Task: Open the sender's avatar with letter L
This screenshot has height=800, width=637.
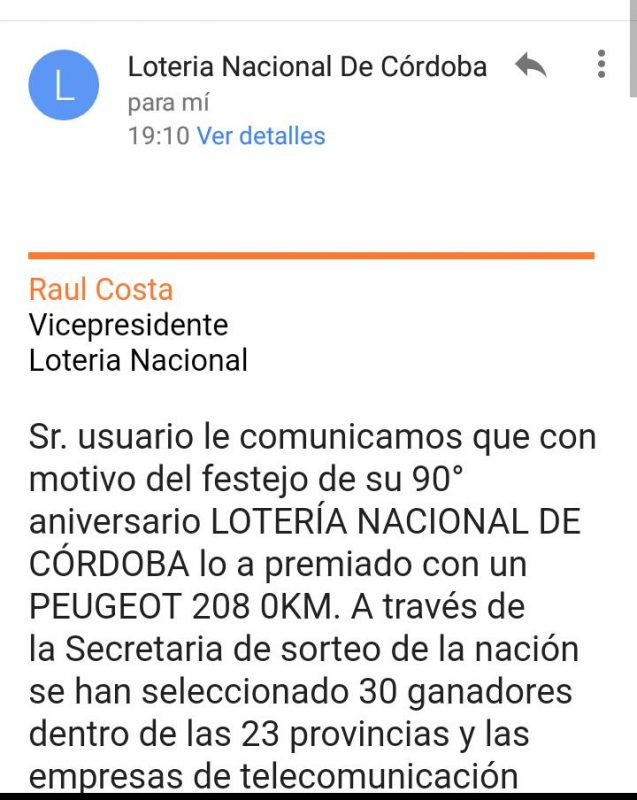Action: [64, 85]
